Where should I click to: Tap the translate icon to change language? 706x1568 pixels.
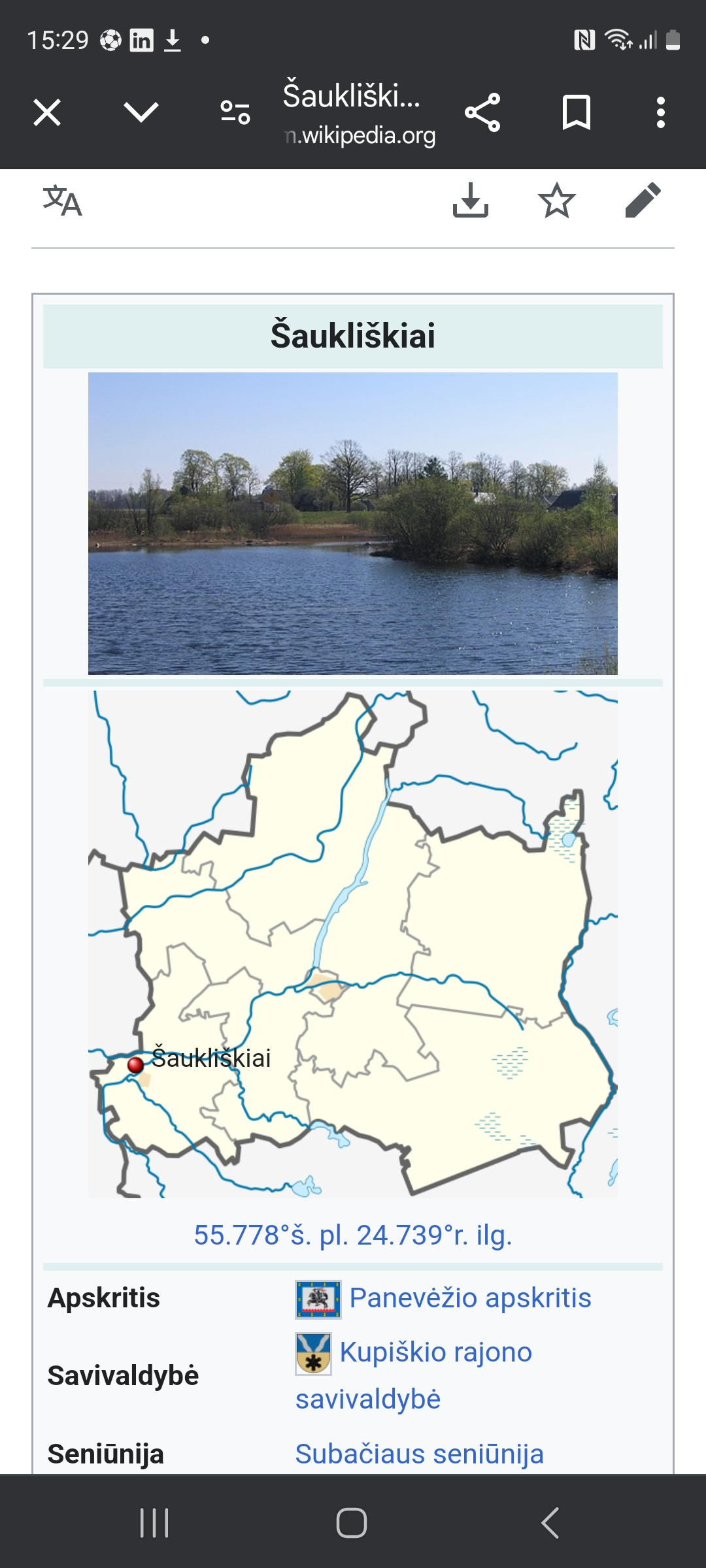point(63,203)
